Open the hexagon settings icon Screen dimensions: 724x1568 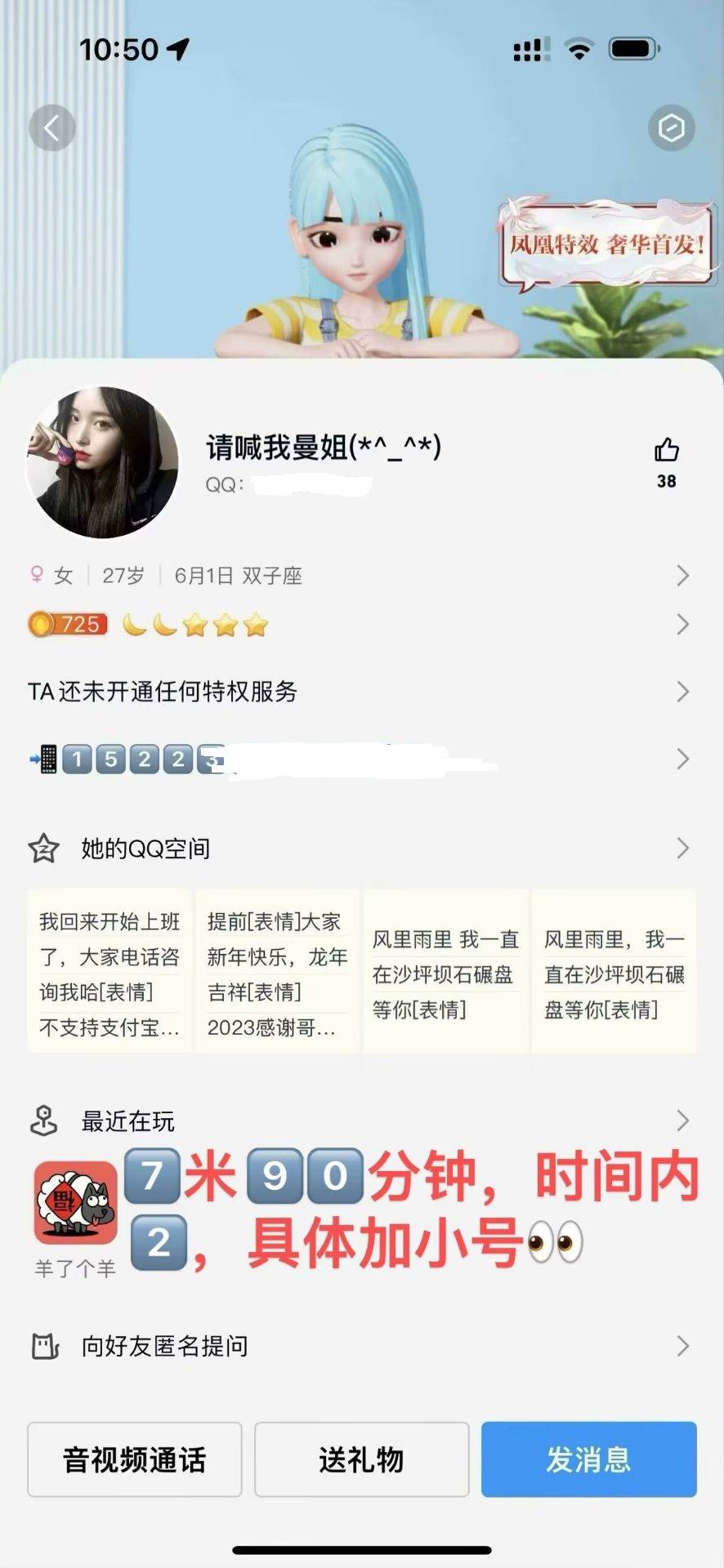click(672, 128)
